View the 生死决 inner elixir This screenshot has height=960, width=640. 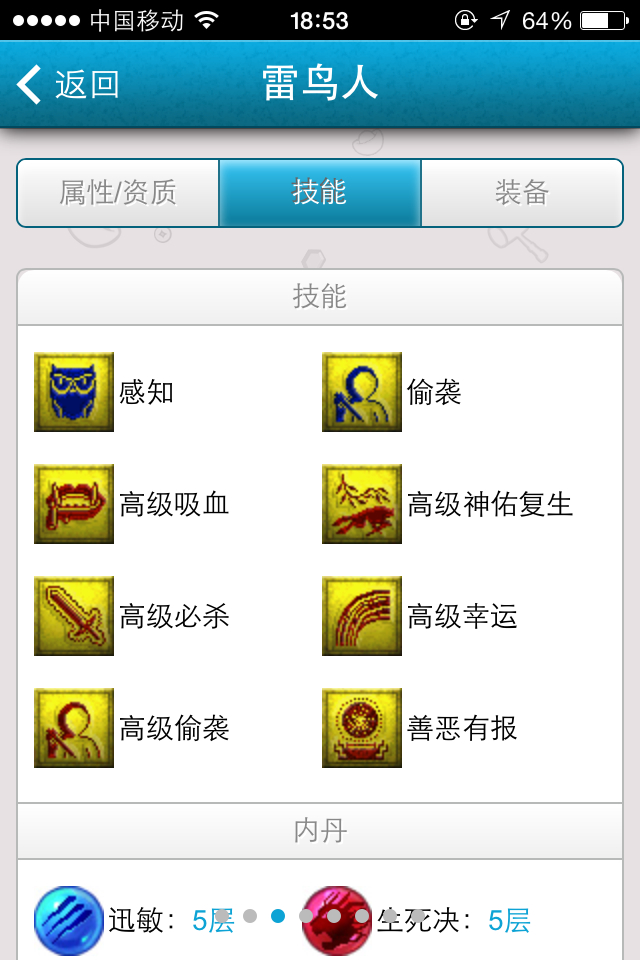pyautogui.click(x=338, y=920)
